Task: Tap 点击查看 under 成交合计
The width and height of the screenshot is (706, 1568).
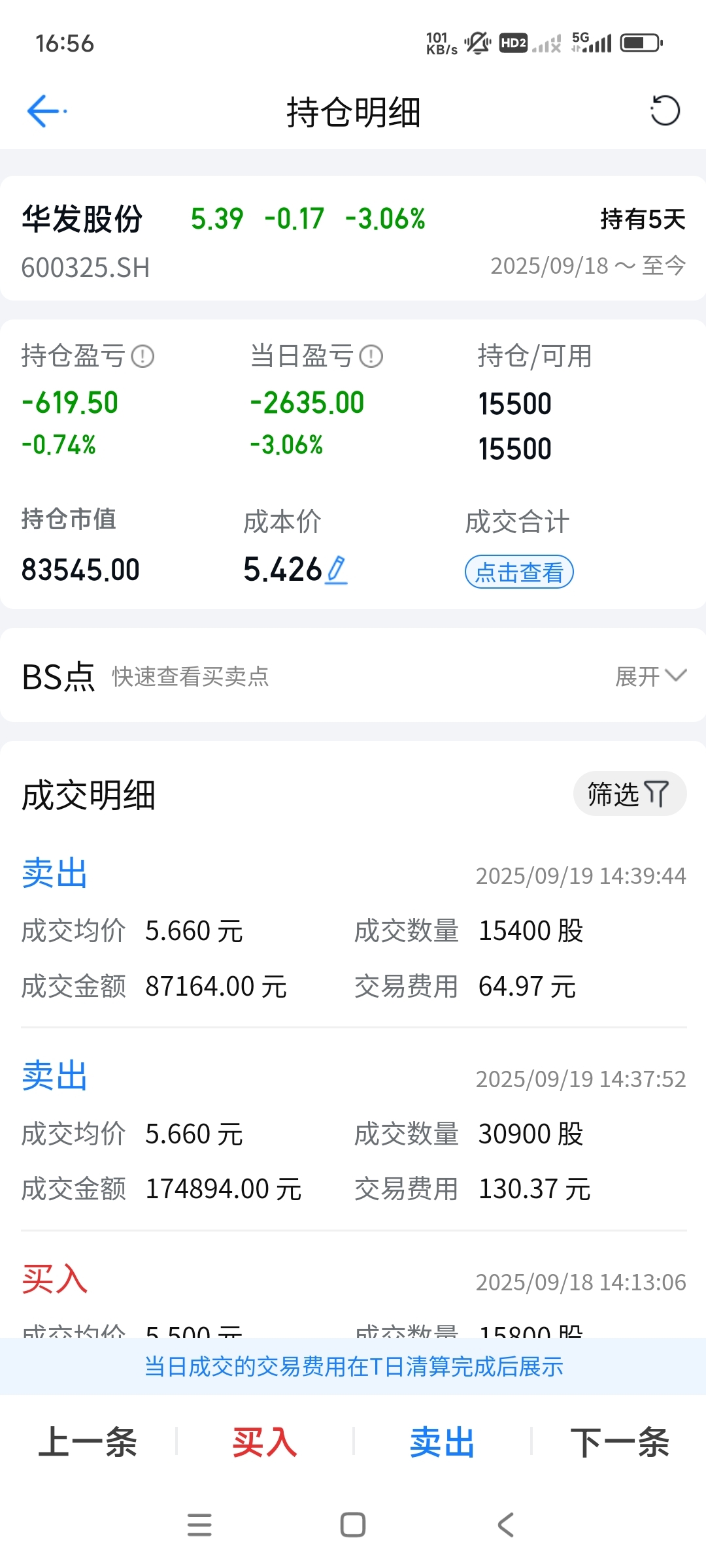Action: 519,572
